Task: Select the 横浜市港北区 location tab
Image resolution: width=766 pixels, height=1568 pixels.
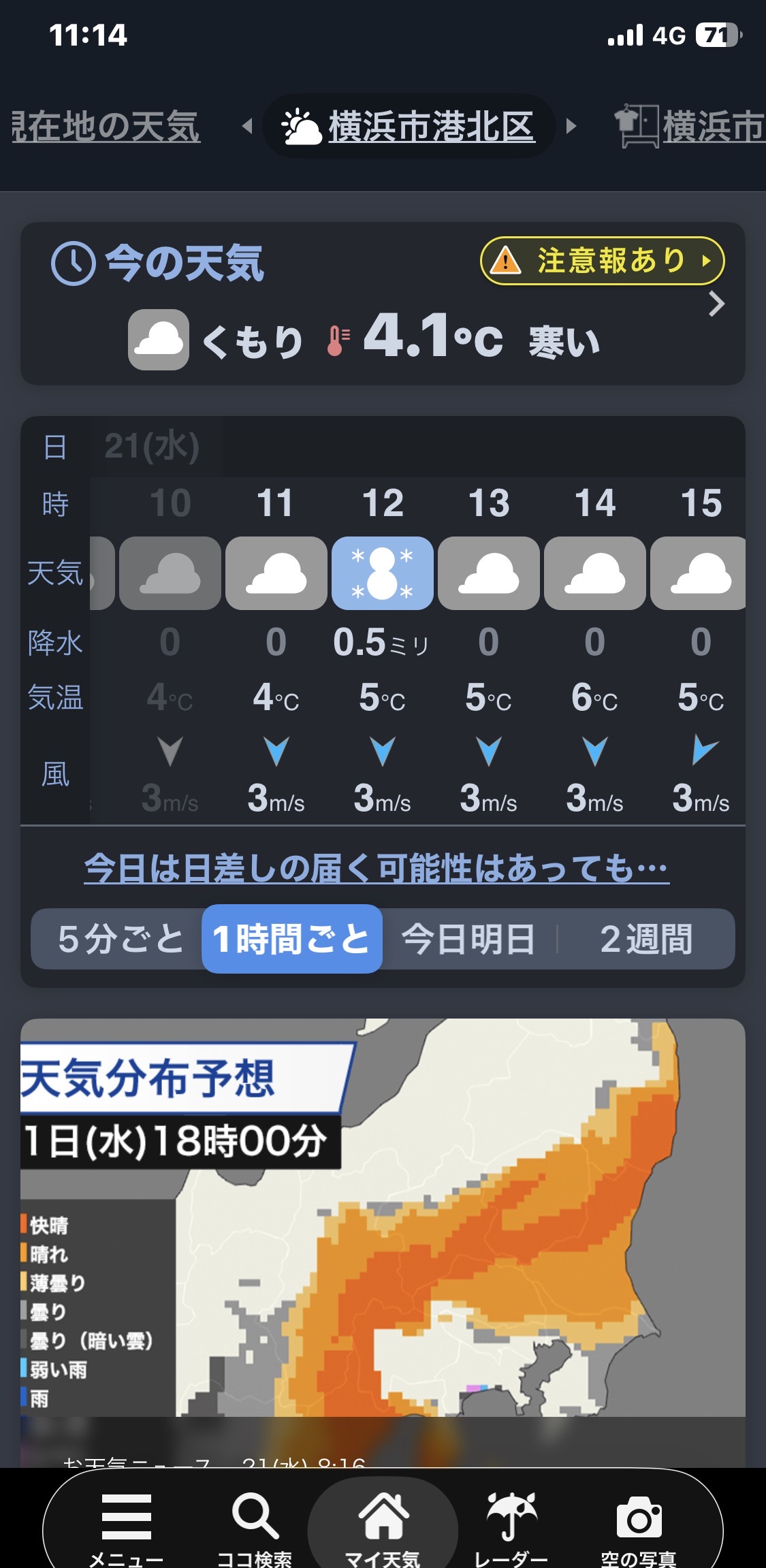Action: (410, 127)
